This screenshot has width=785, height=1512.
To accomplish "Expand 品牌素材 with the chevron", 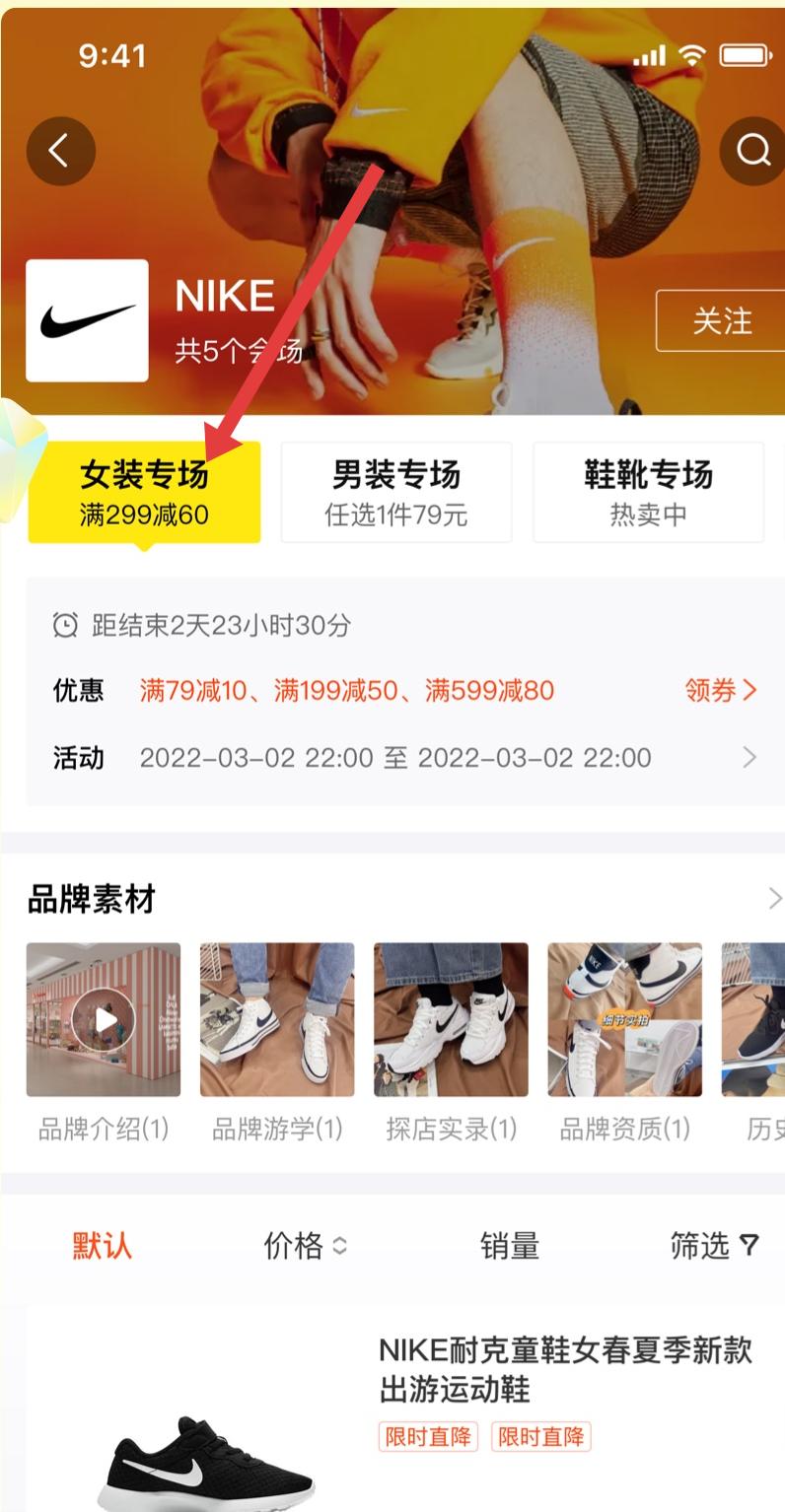I will [x=773, y=898].
